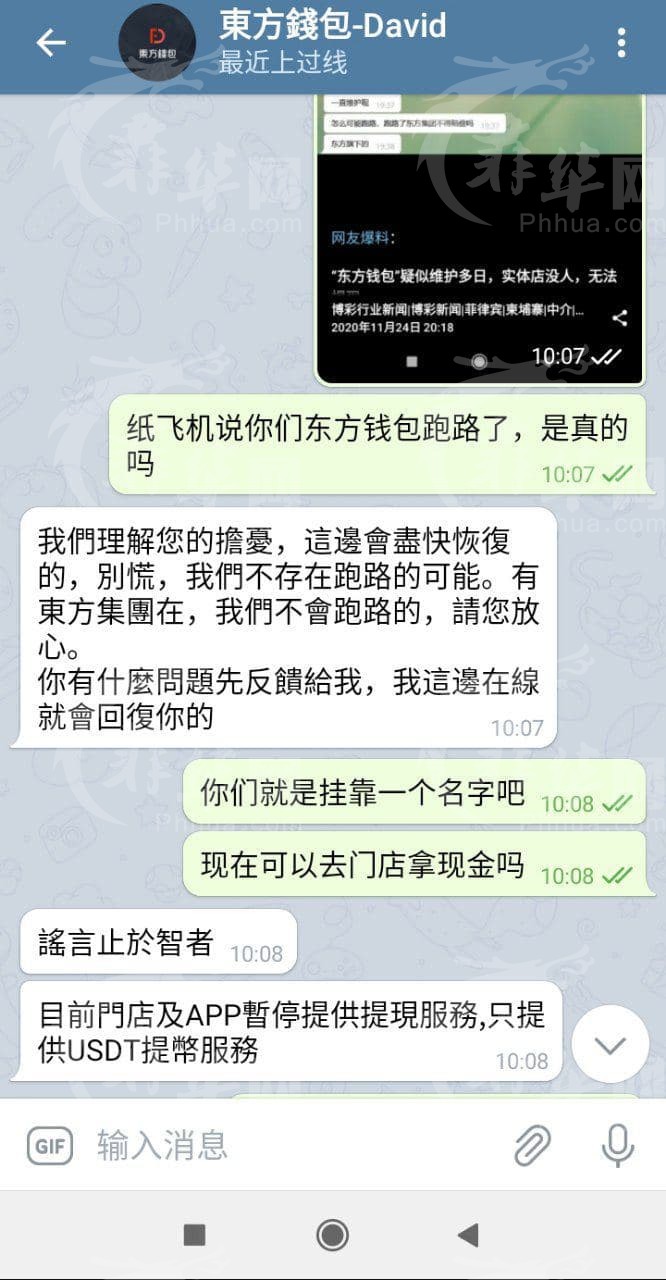Open the sent screenshot image
Screen dimensions: 666x1280
point(479,238)
